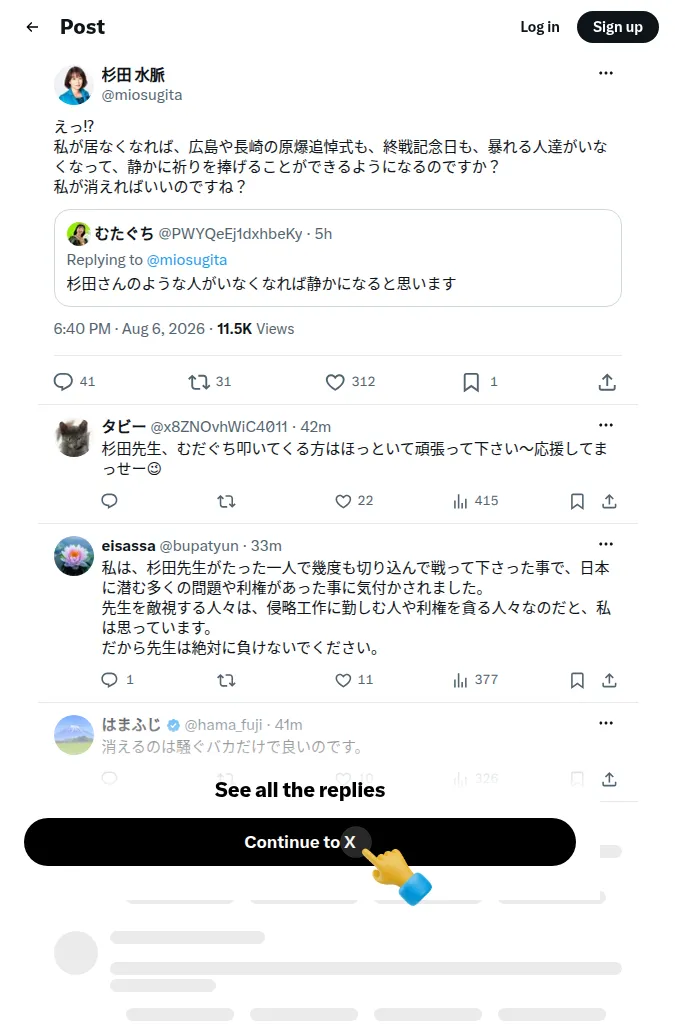Go back with the arrow icon

[x=32, y=27]
